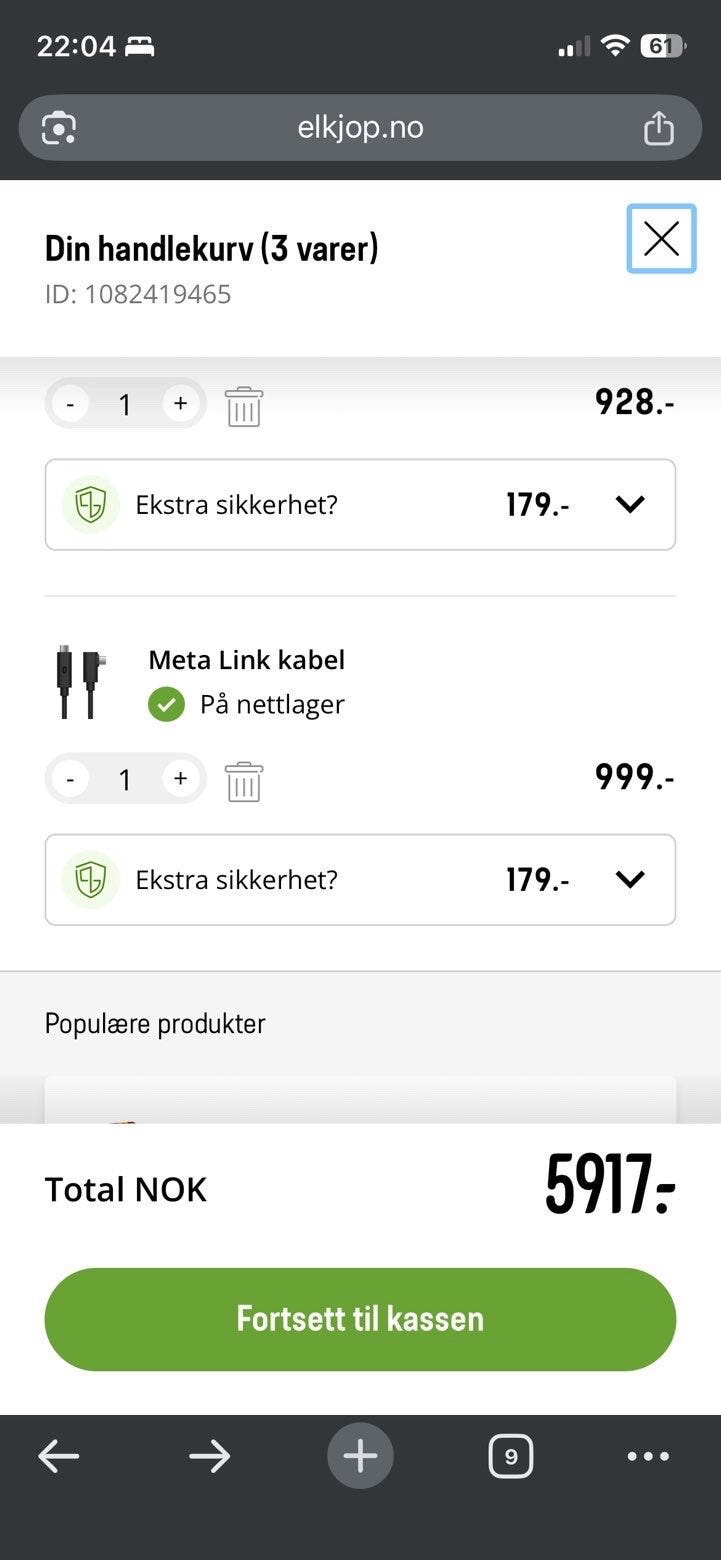
Task: Close the shopping cart panel
Action: coord(661,239)
